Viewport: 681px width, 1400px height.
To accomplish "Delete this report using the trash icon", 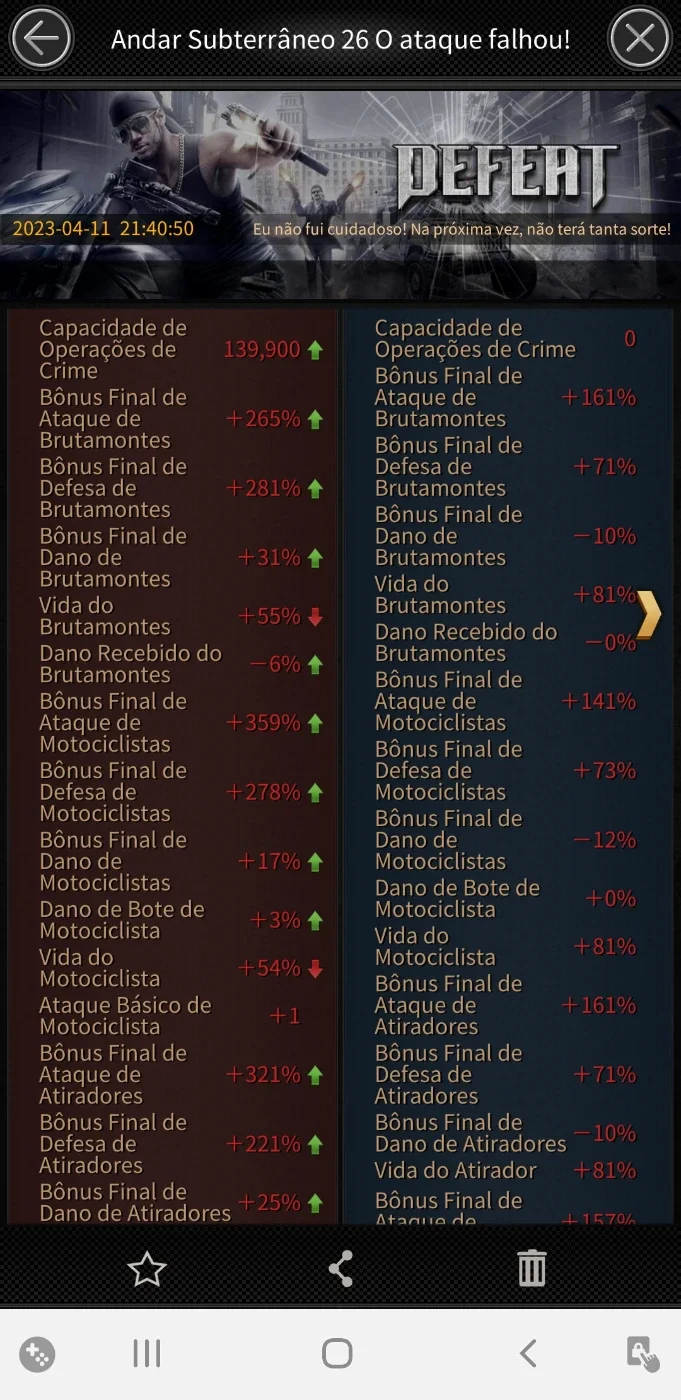I will (x=532, y=1268).
